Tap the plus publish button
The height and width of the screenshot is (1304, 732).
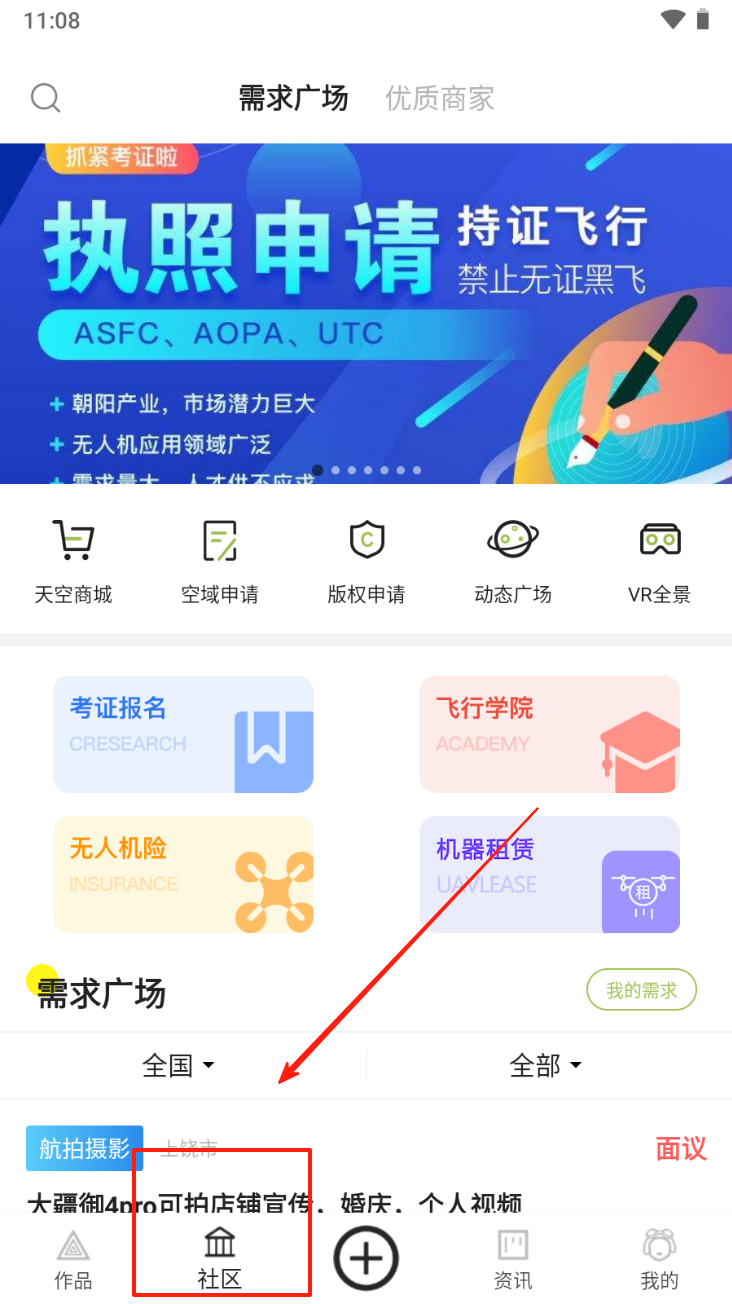[366, 1257]
